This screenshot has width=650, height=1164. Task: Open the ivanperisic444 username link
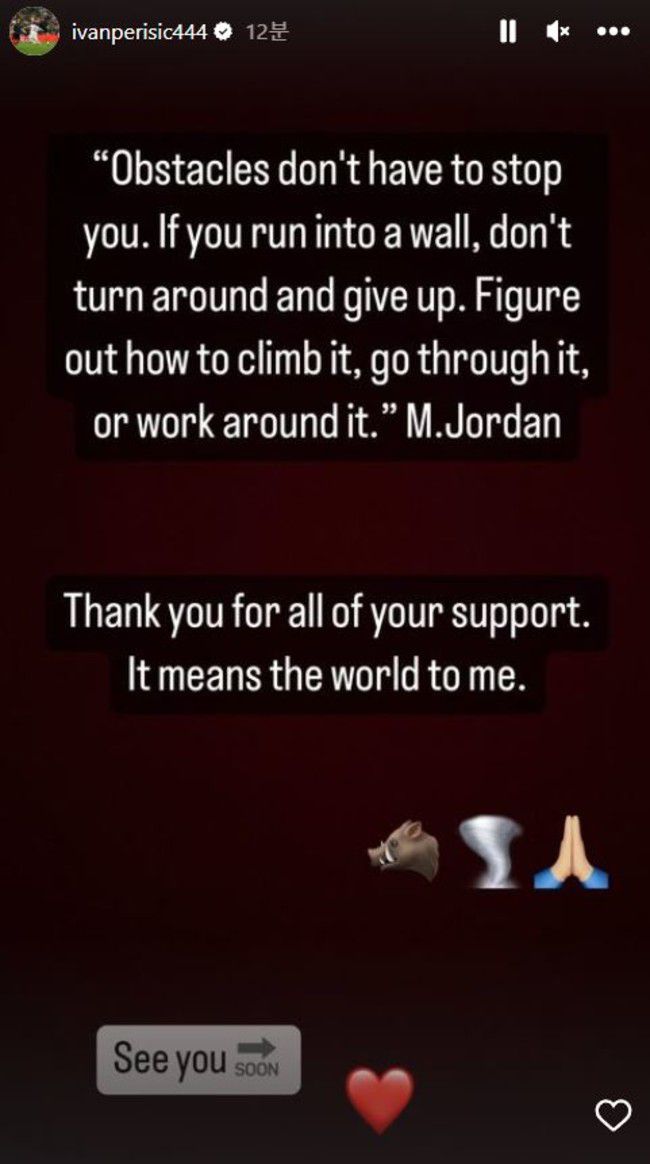(x=137, y=32)
